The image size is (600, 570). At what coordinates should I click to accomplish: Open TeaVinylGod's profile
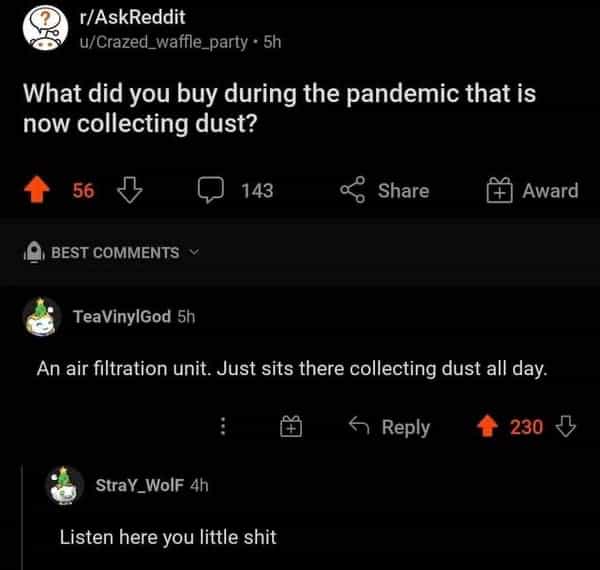[x=122, y=317]
